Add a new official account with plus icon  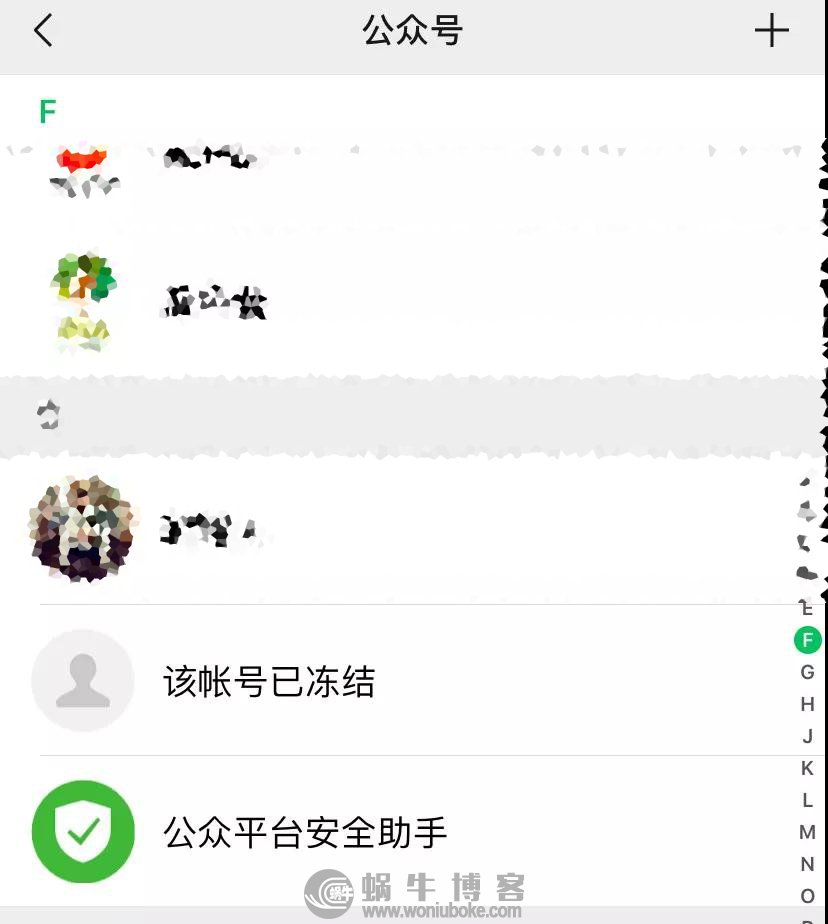click(x=771, y=31)
